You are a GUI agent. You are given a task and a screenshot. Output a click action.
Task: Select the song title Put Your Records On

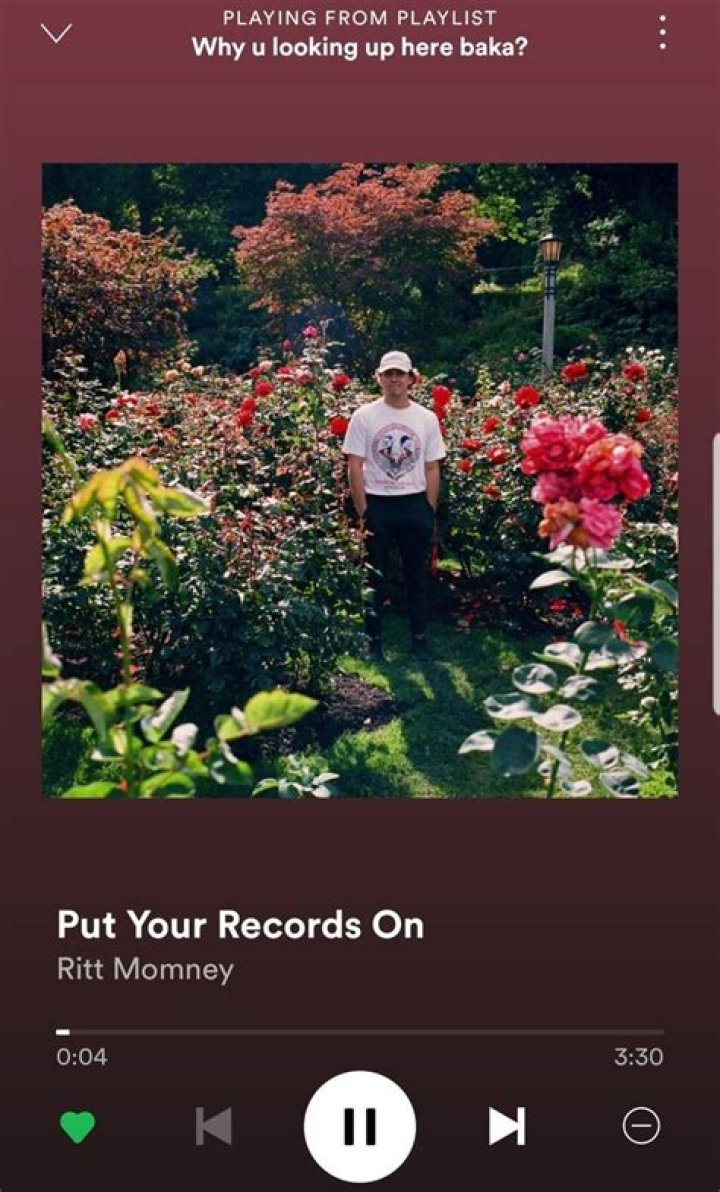click(240, 925)
